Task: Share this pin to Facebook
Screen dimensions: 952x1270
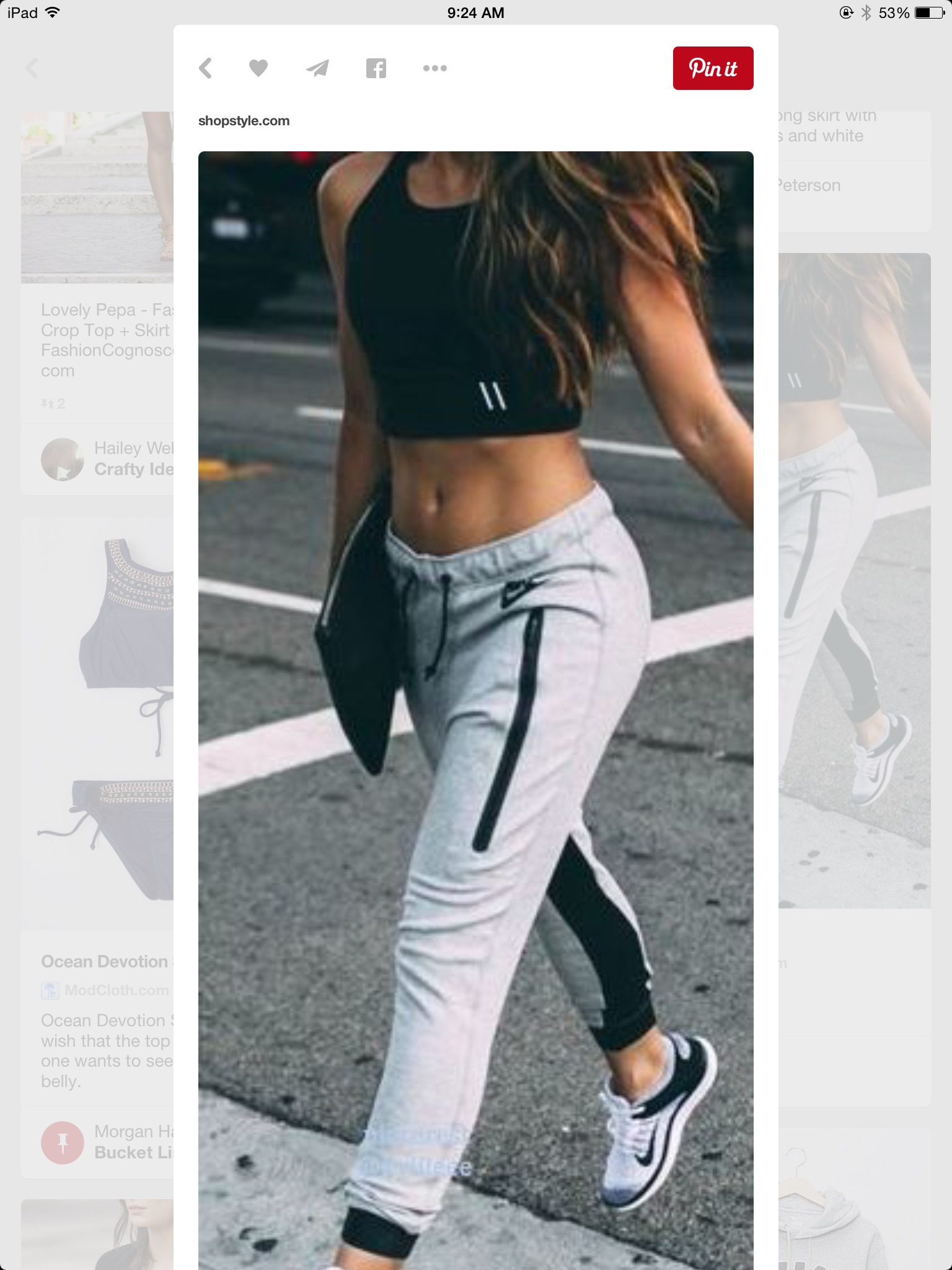Action: pos(376,68)
